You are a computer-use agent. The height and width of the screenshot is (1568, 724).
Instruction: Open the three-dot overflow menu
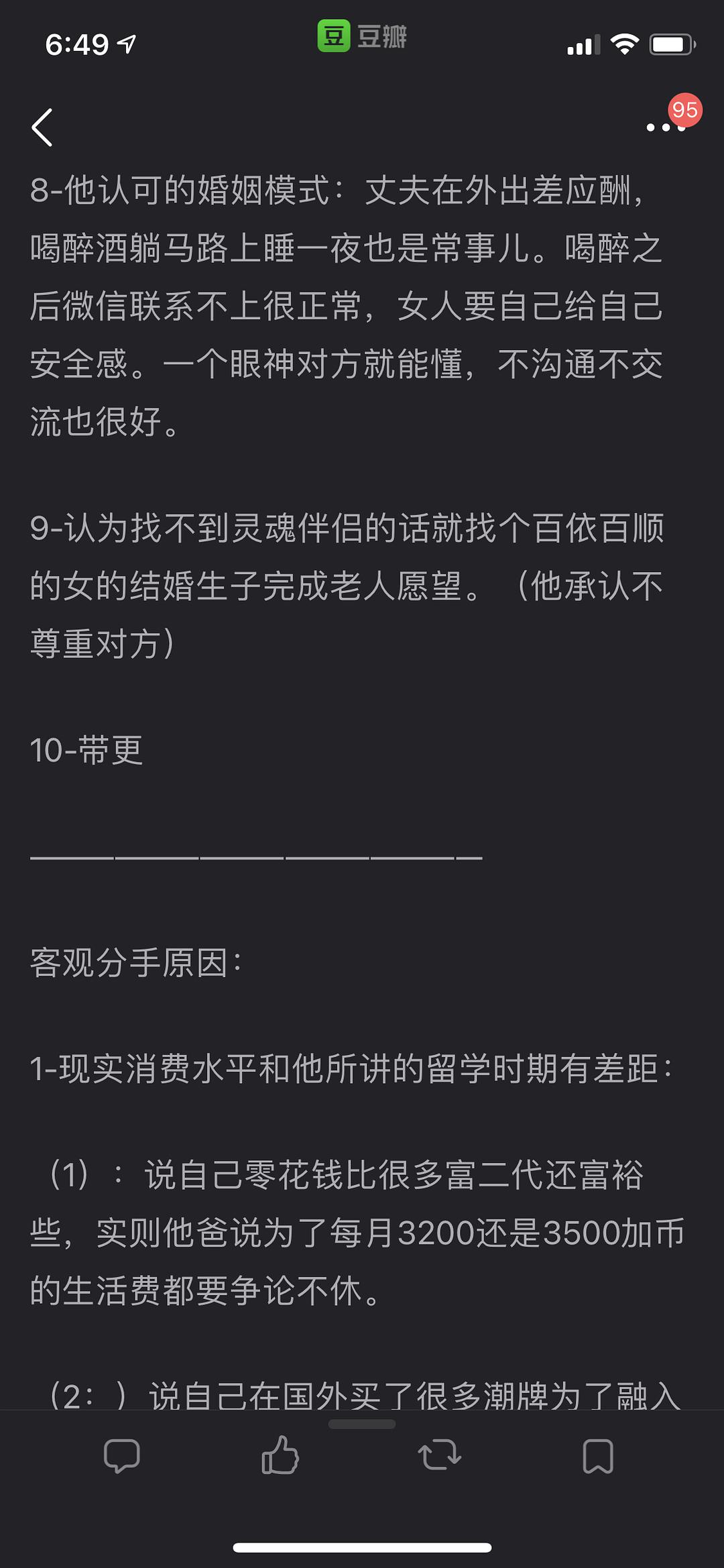coord(666,127)
